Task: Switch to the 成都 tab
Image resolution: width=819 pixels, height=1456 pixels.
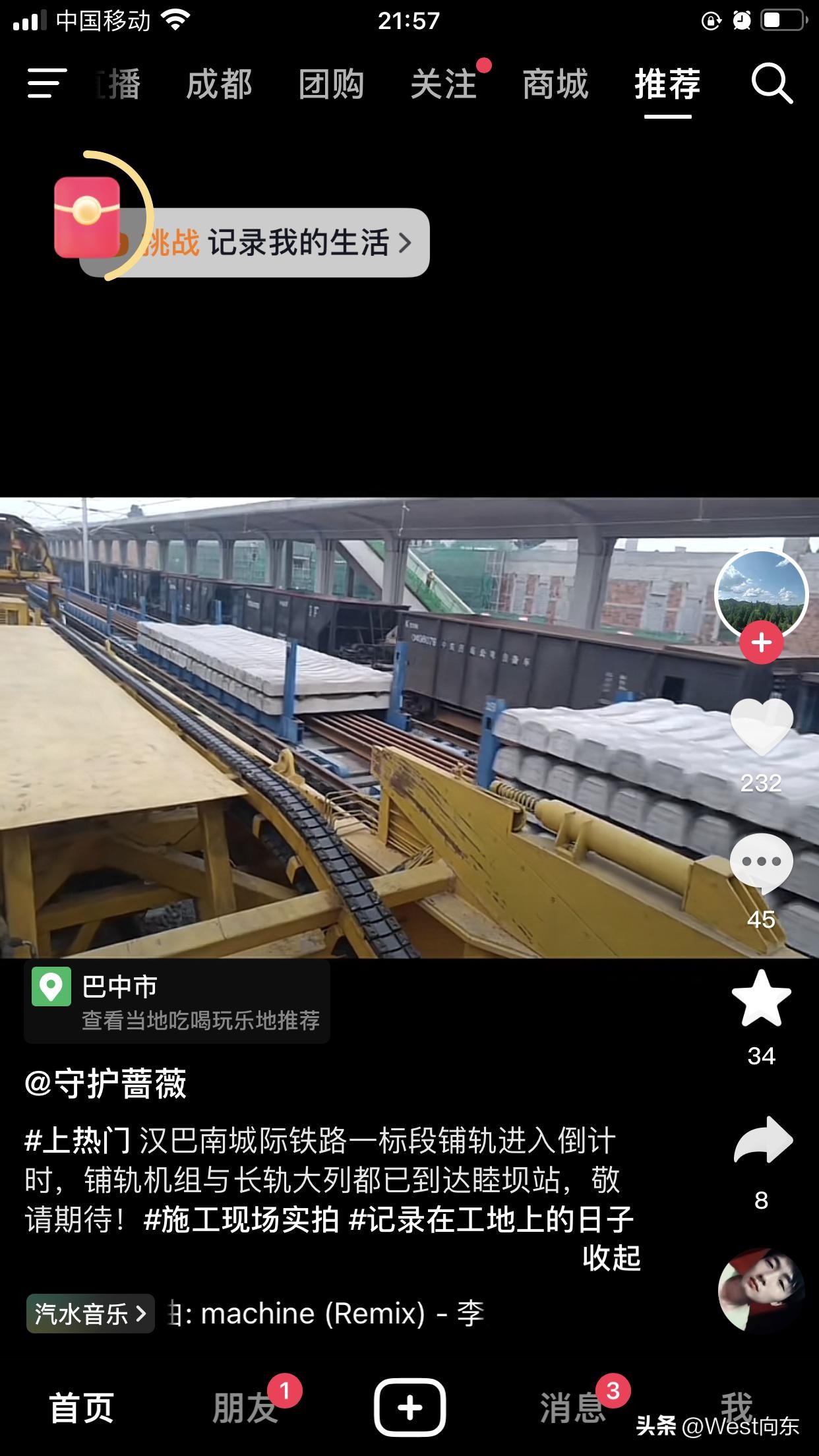Action: coord(219,84)
